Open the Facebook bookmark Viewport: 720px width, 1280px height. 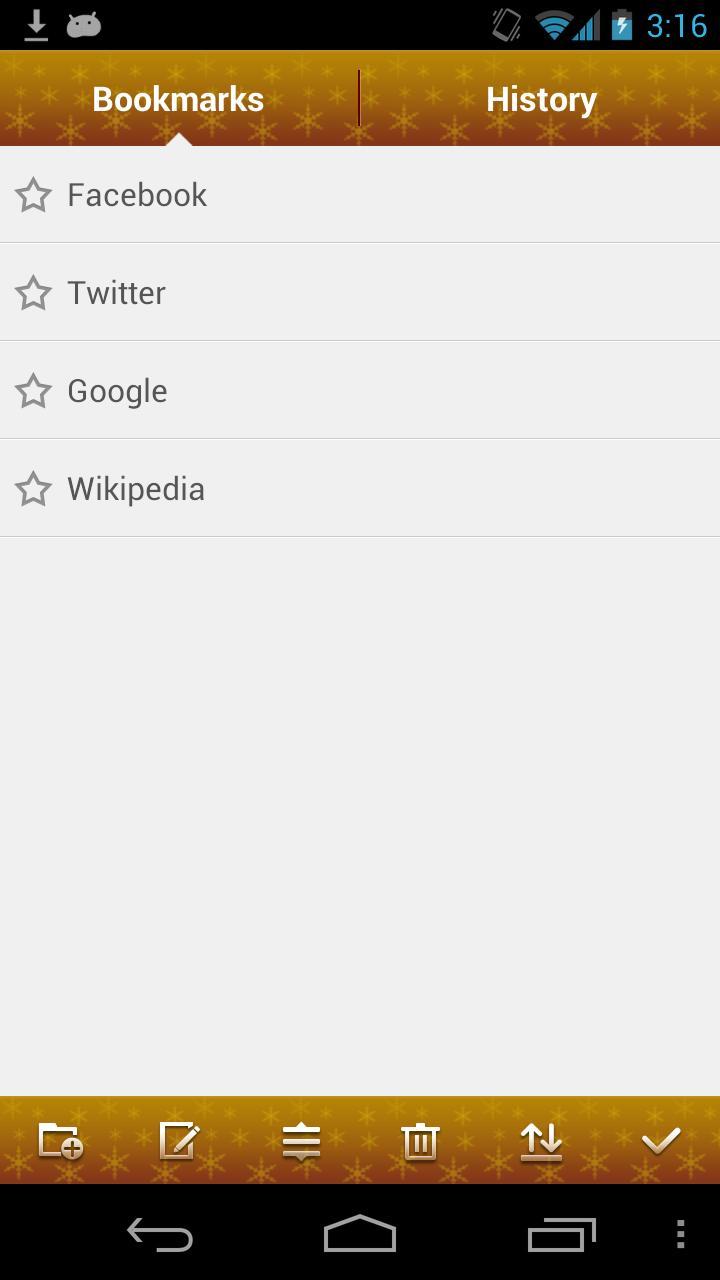tap(137, 195)
